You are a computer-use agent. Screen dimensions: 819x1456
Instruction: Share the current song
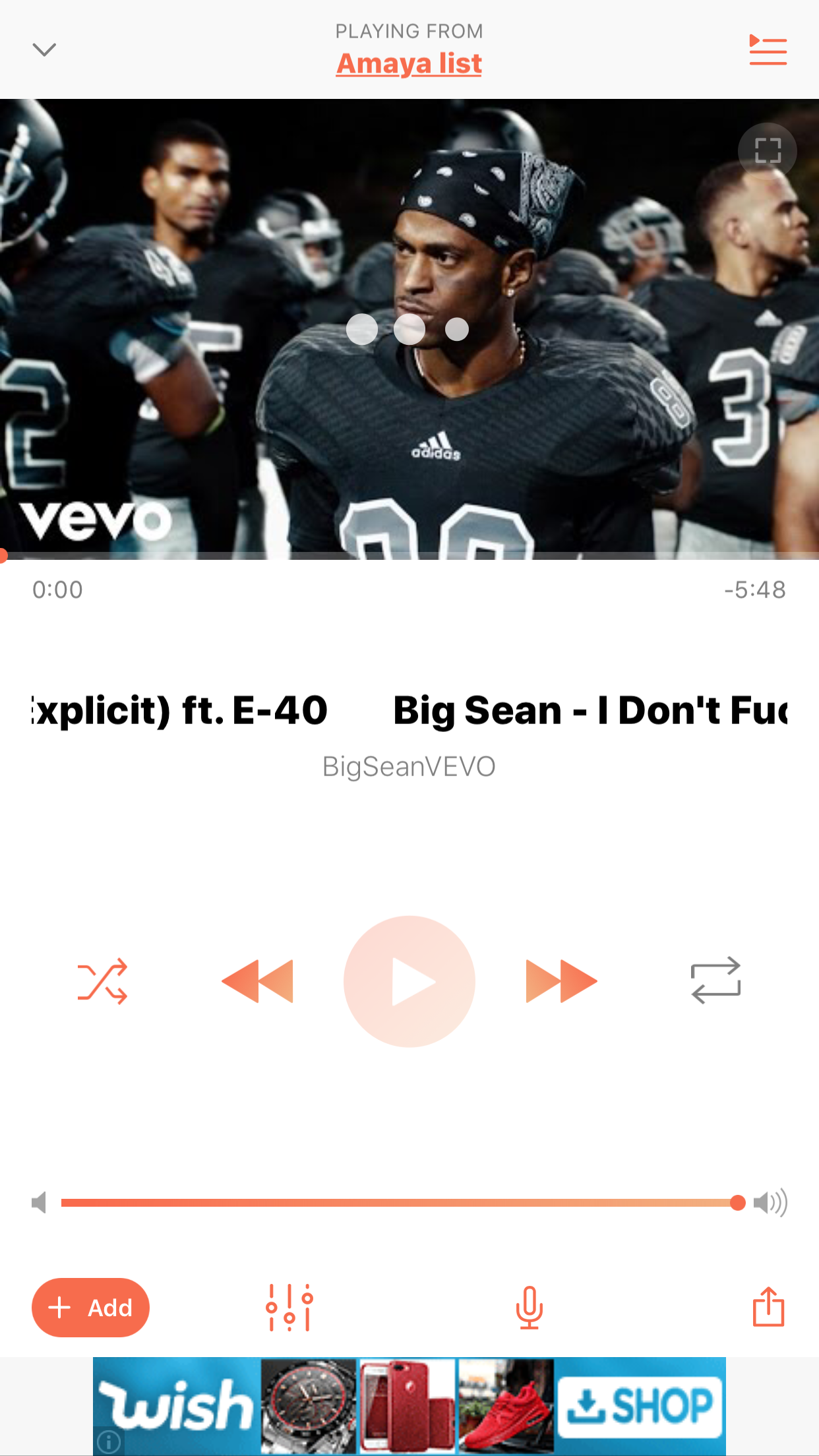(768, 1306)
